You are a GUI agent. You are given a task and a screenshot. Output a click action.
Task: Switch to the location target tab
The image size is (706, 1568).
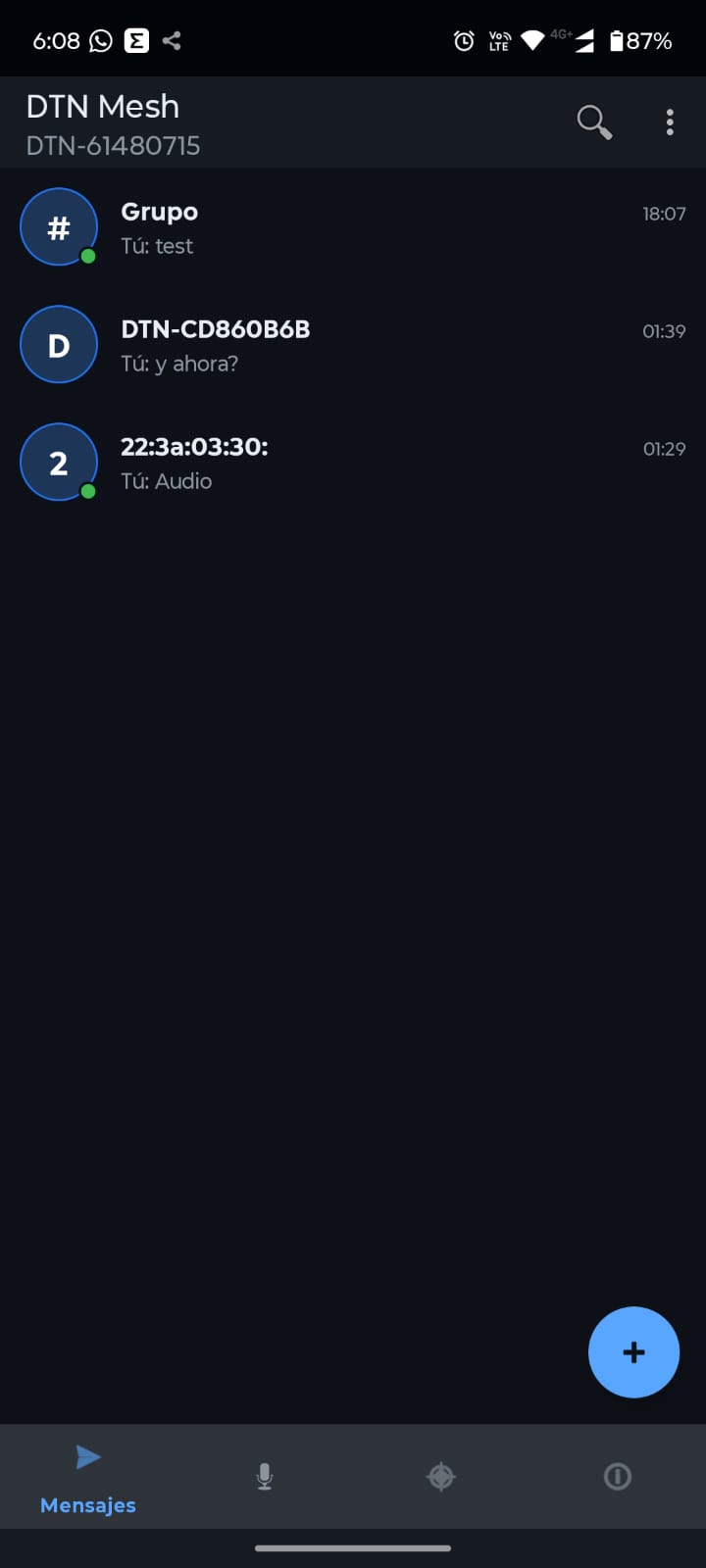click(441, 1477)
